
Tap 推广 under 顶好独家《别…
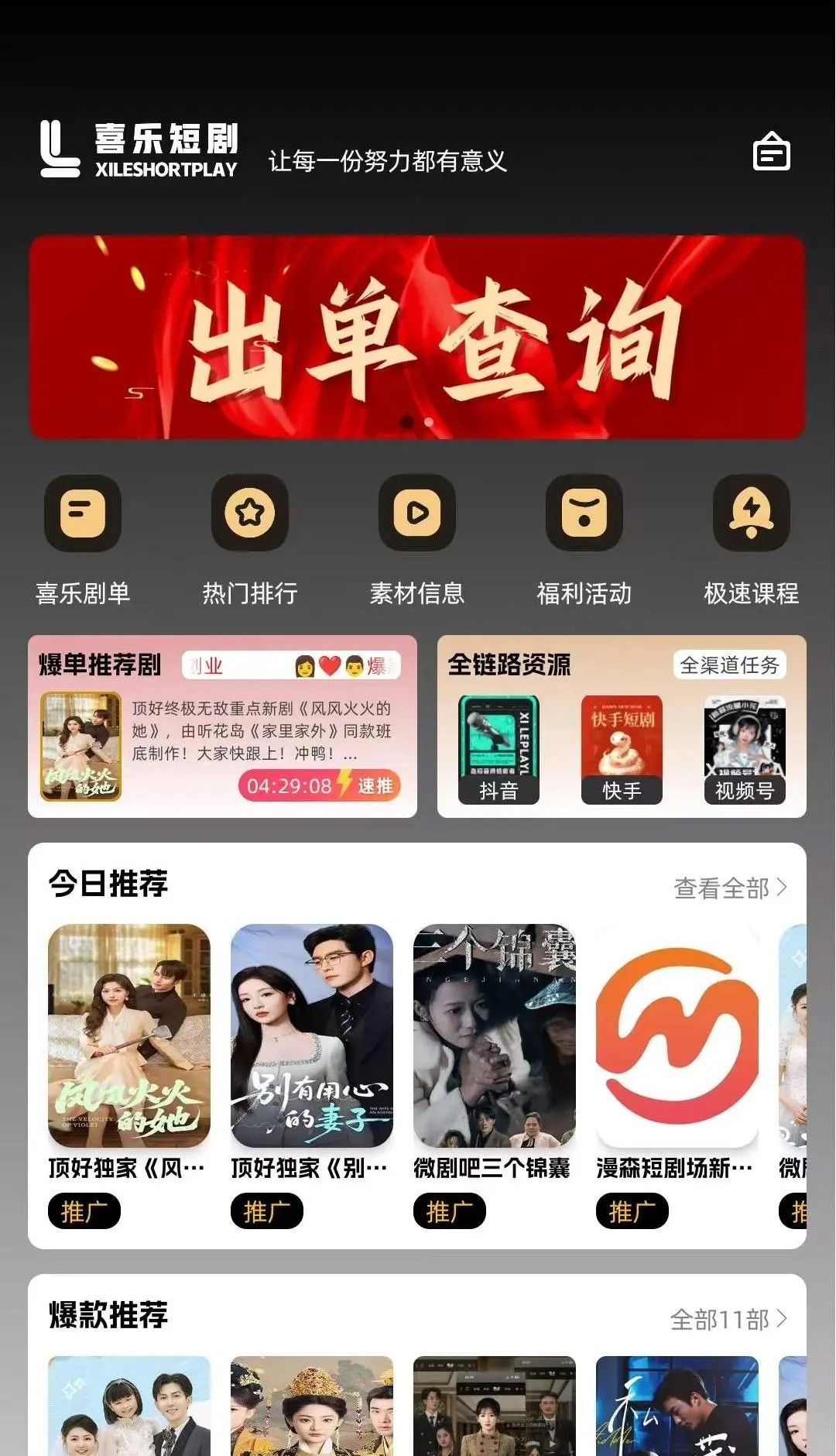point(266,1211)
